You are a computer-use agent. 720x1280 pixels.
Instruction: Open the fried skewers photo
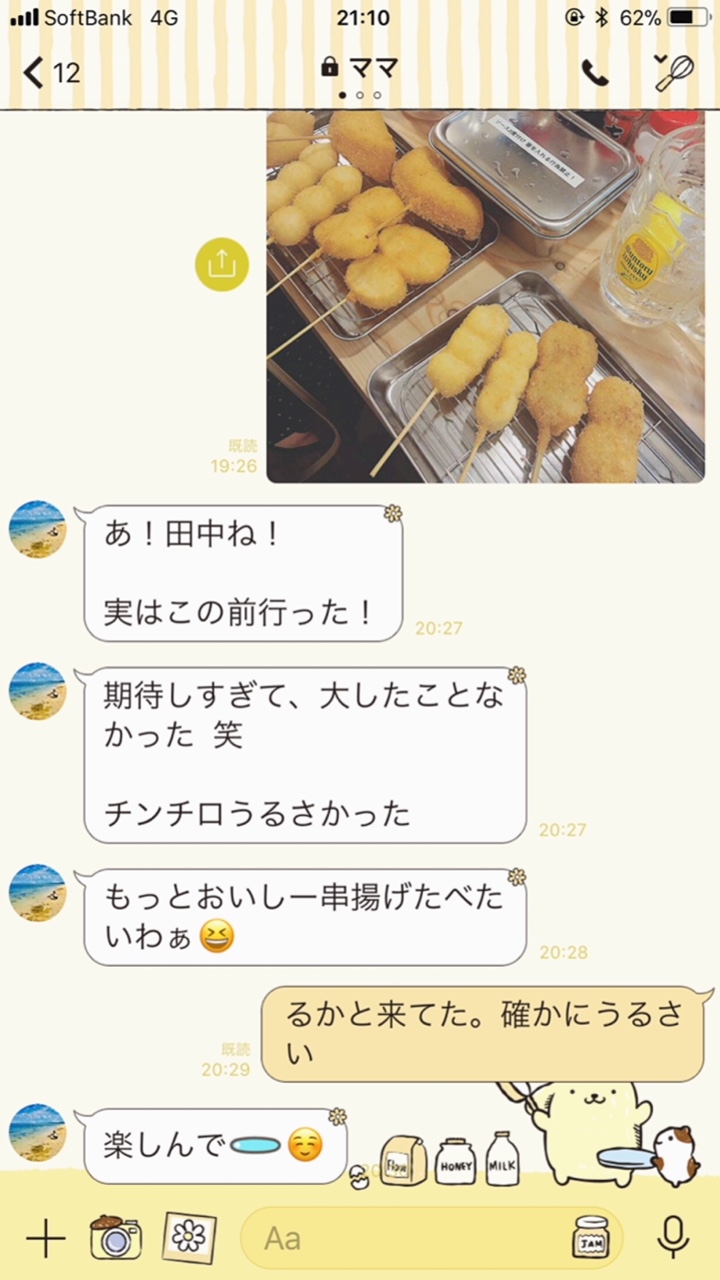pos(485,298)
